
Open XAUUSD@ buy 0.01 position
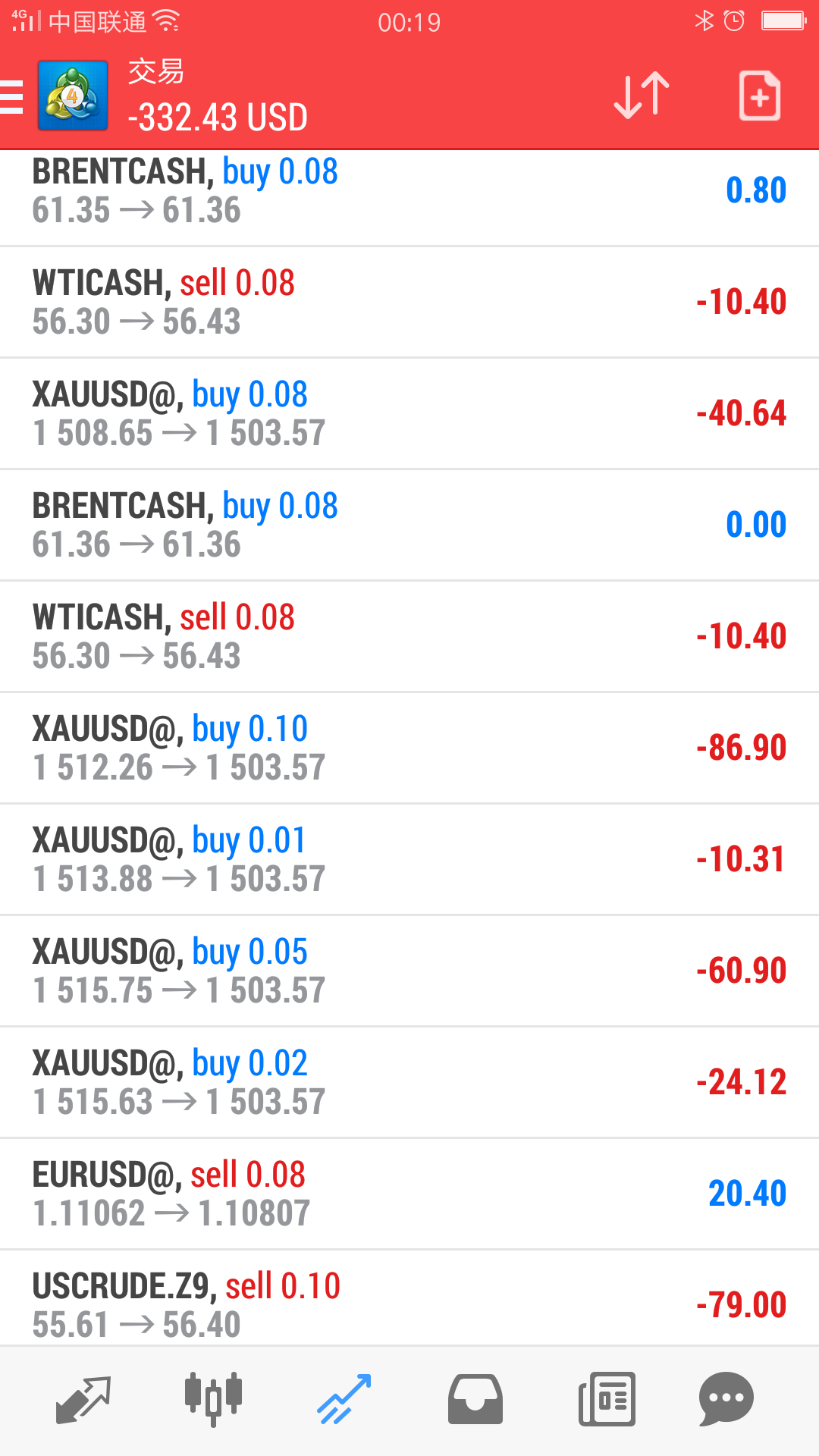pyautogui.click(x=409, y=859)
